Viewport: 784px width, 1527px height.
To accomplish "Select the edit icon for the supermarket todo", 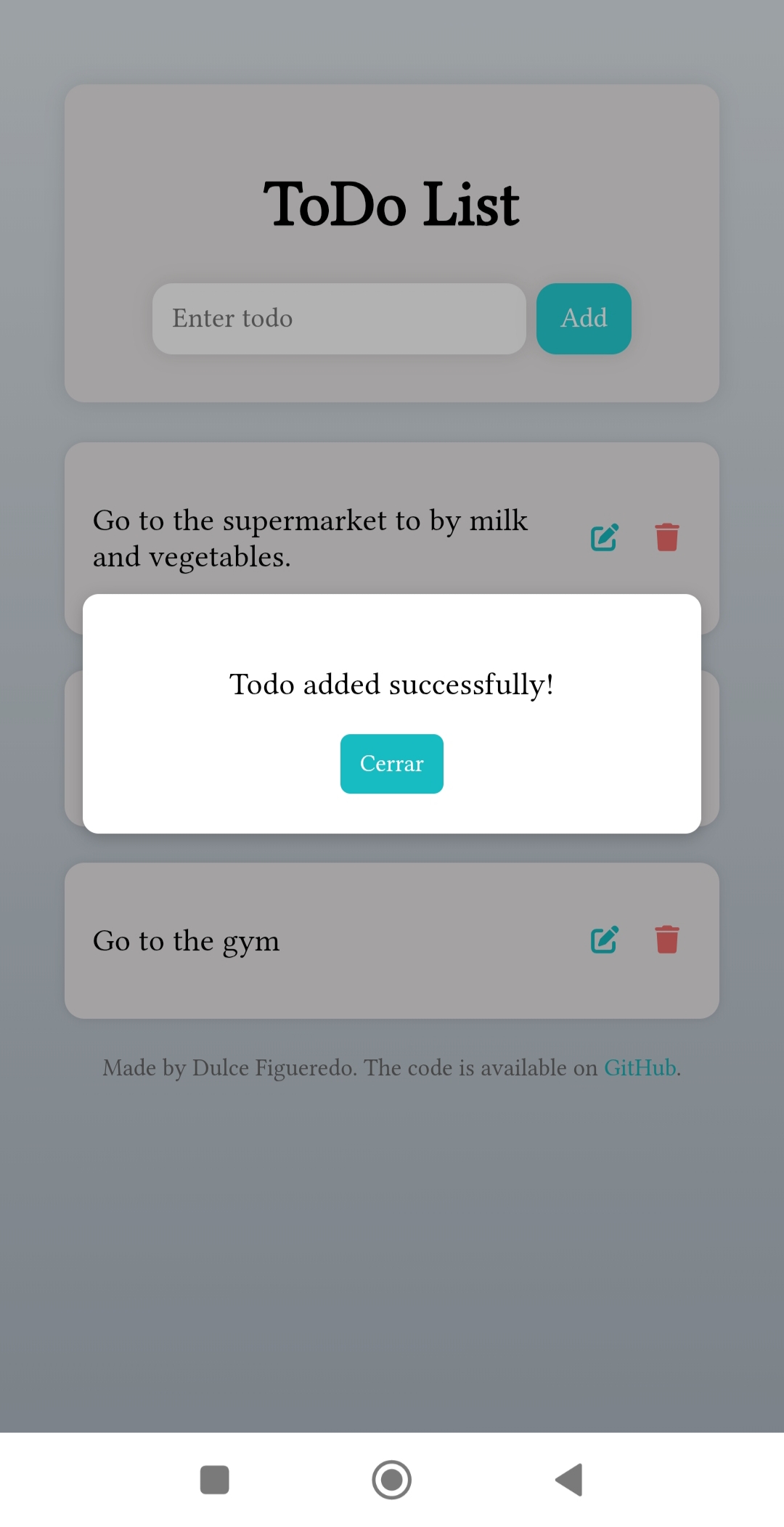I will (x=605, y=537).
